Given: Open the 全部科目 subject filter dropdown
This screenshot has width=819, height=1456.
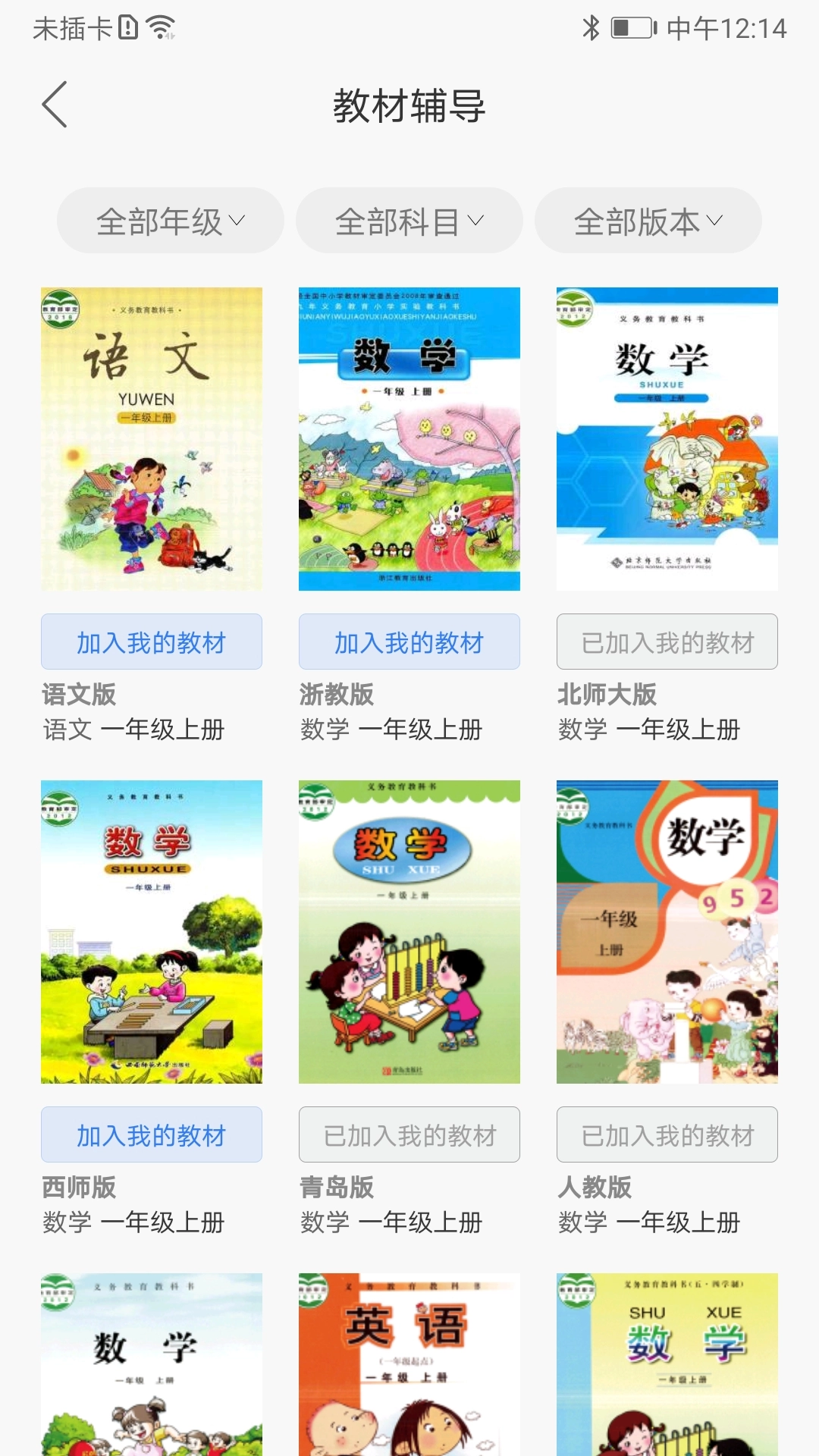Looking at the screenshot, I should click(x=409, y=220).
